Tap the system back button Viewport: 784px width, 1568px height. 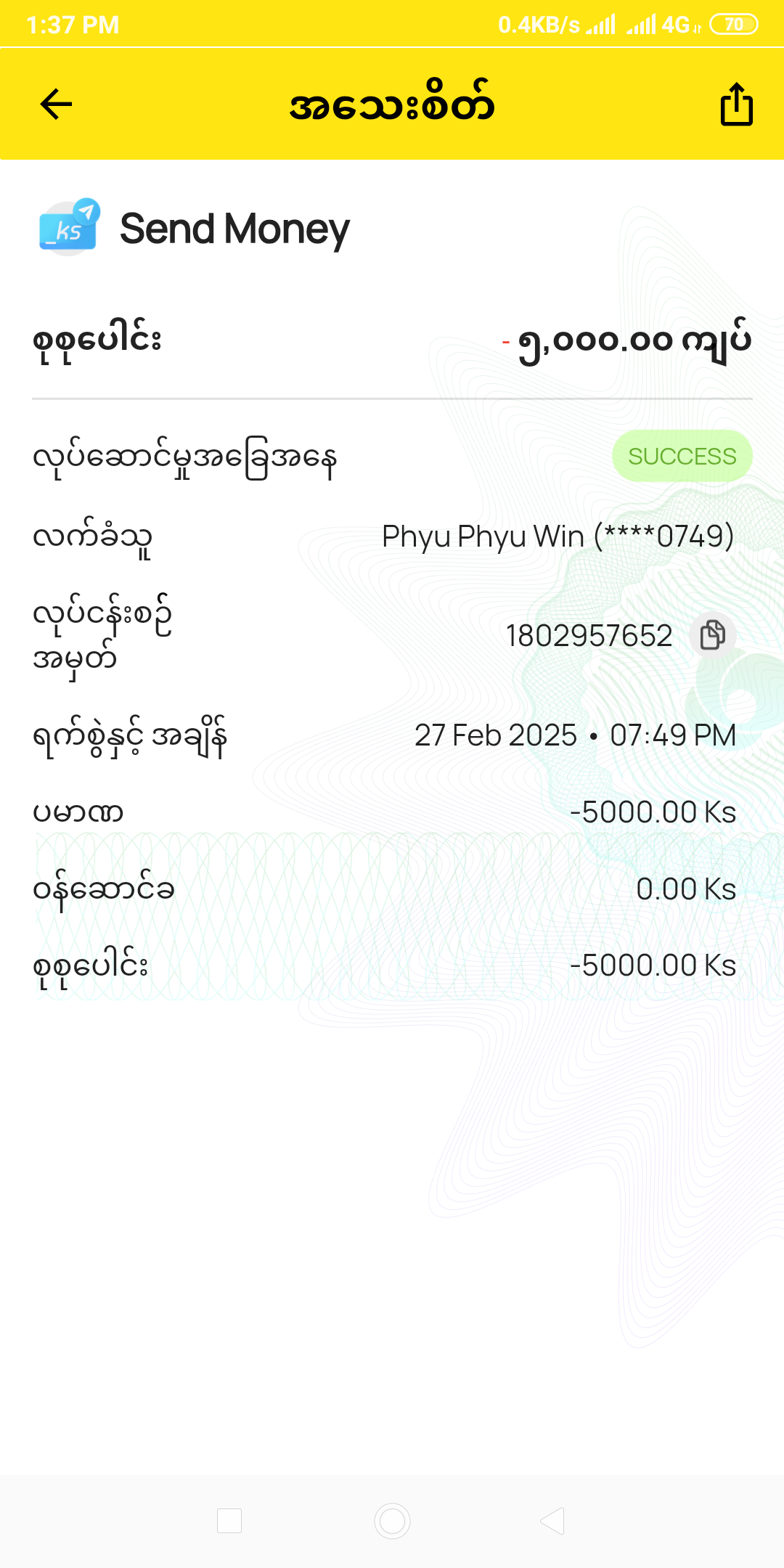552,1521
